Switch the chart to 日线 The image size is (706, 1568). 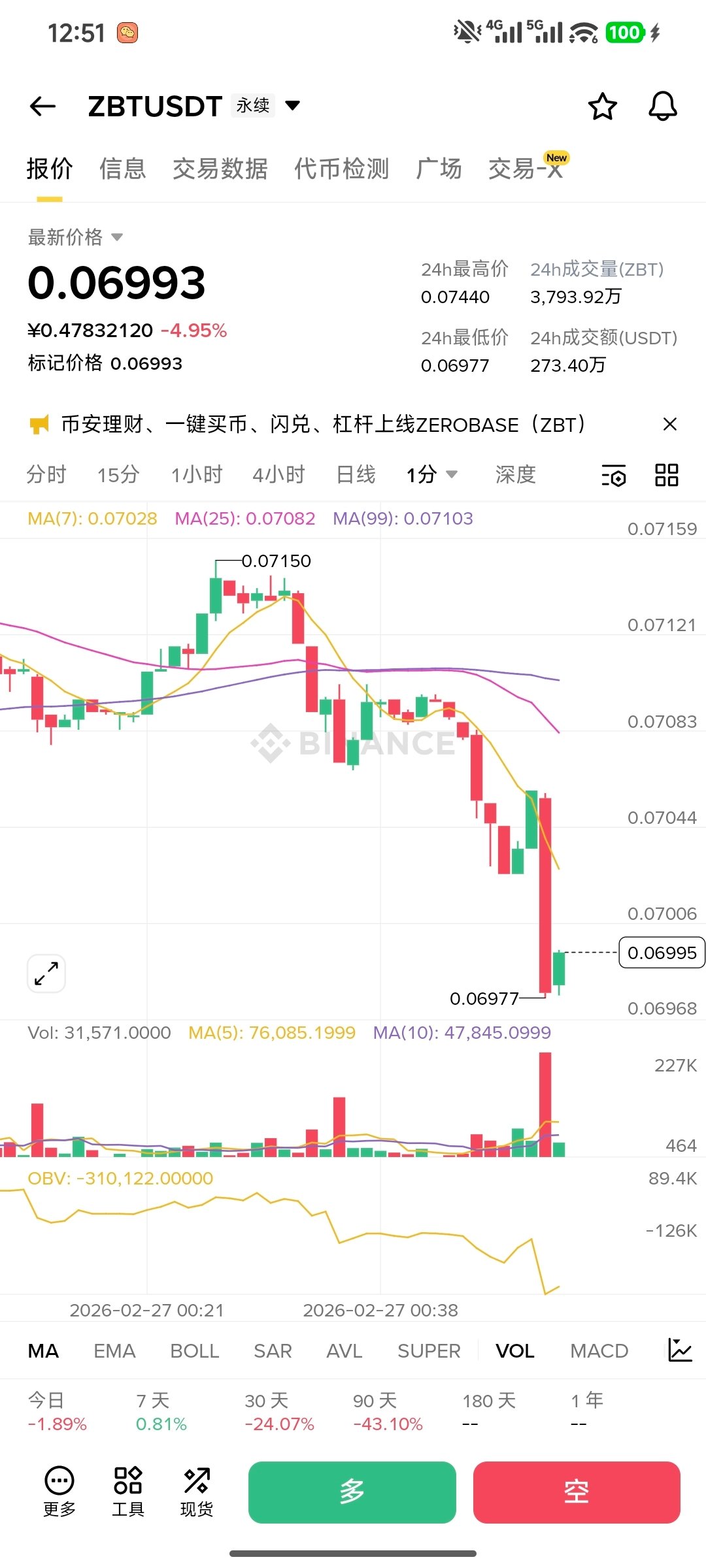pyautogui.click(x=356, y=474)
